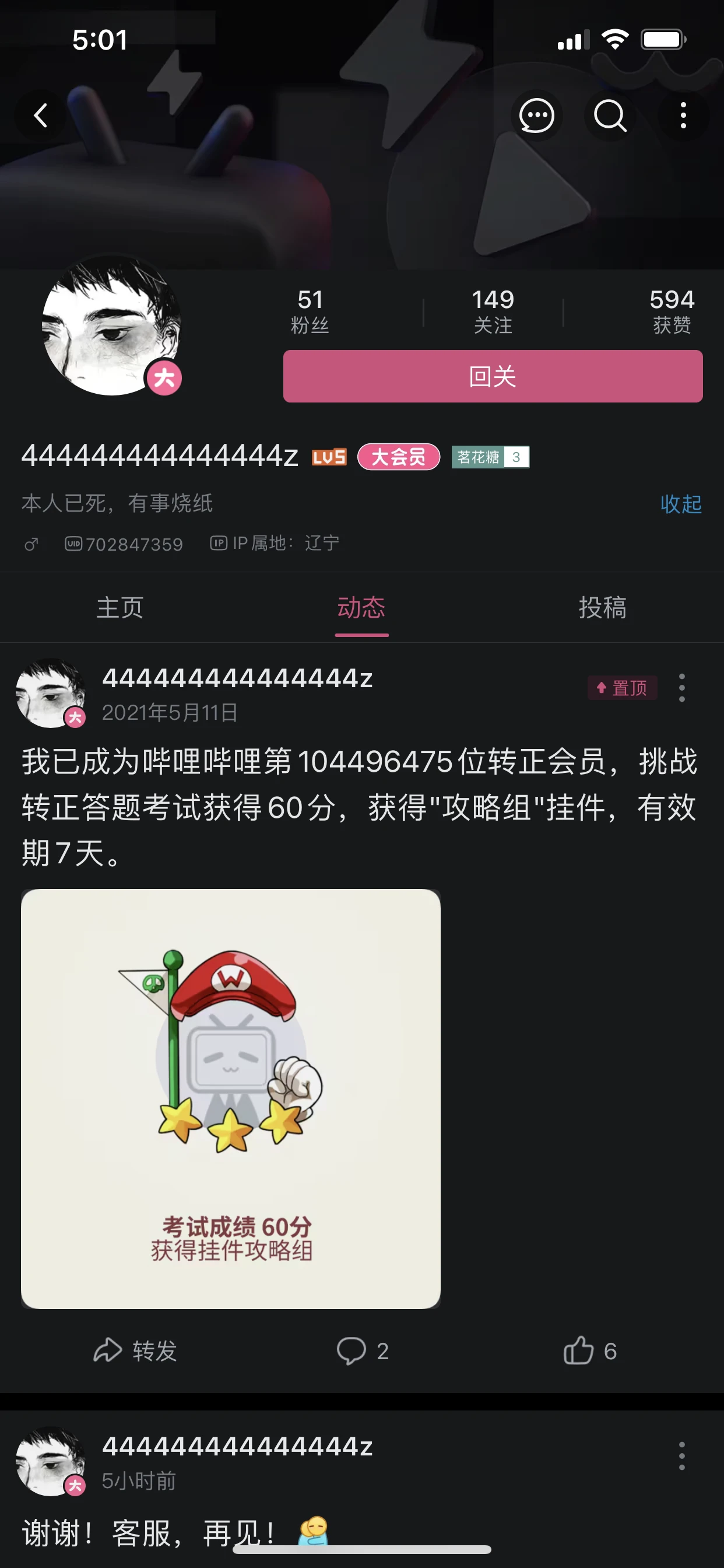Like the pinned 2021年5月11日 post

tap(589, 1350)
